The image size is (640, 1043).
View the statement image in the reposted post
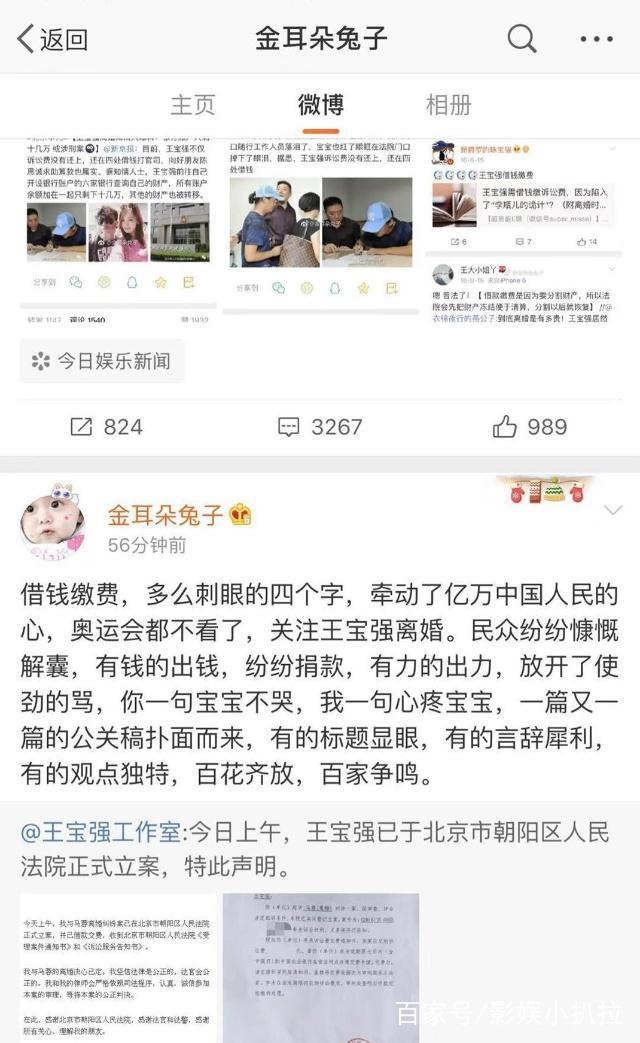(x=115, y=960)
